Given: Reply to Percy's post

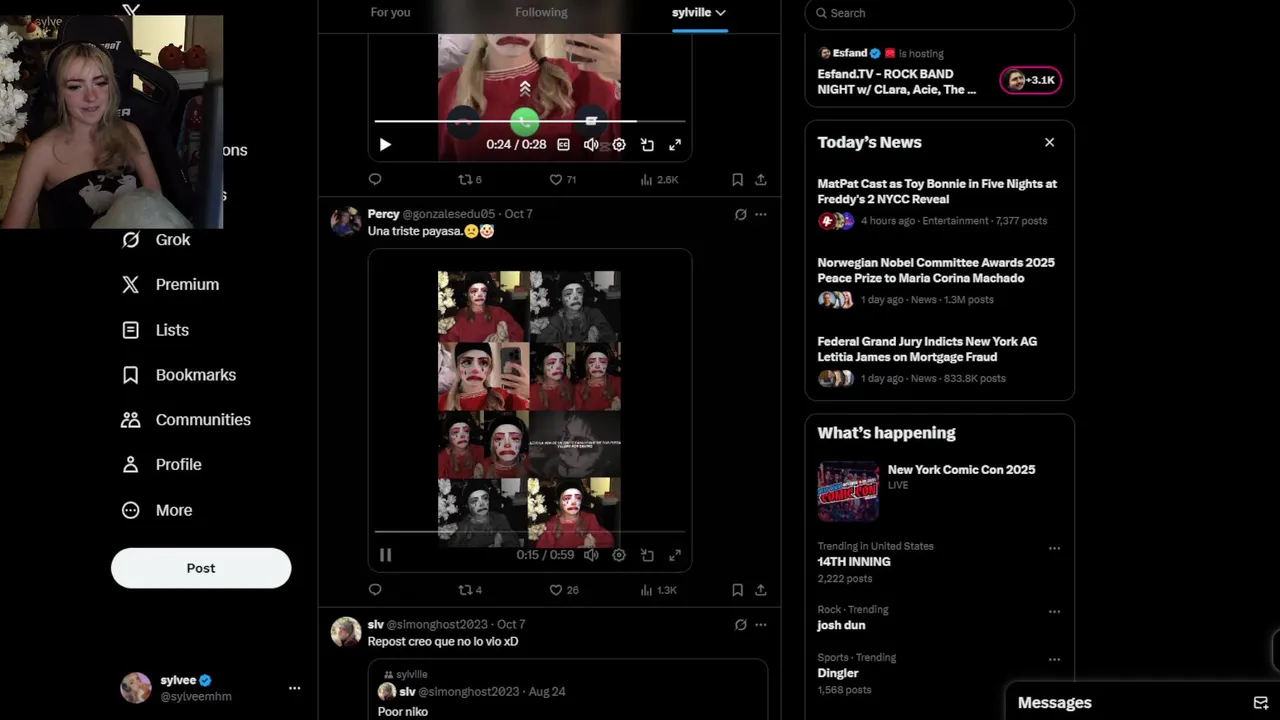Looking at the screenshot, I should (x=375, y=590).
